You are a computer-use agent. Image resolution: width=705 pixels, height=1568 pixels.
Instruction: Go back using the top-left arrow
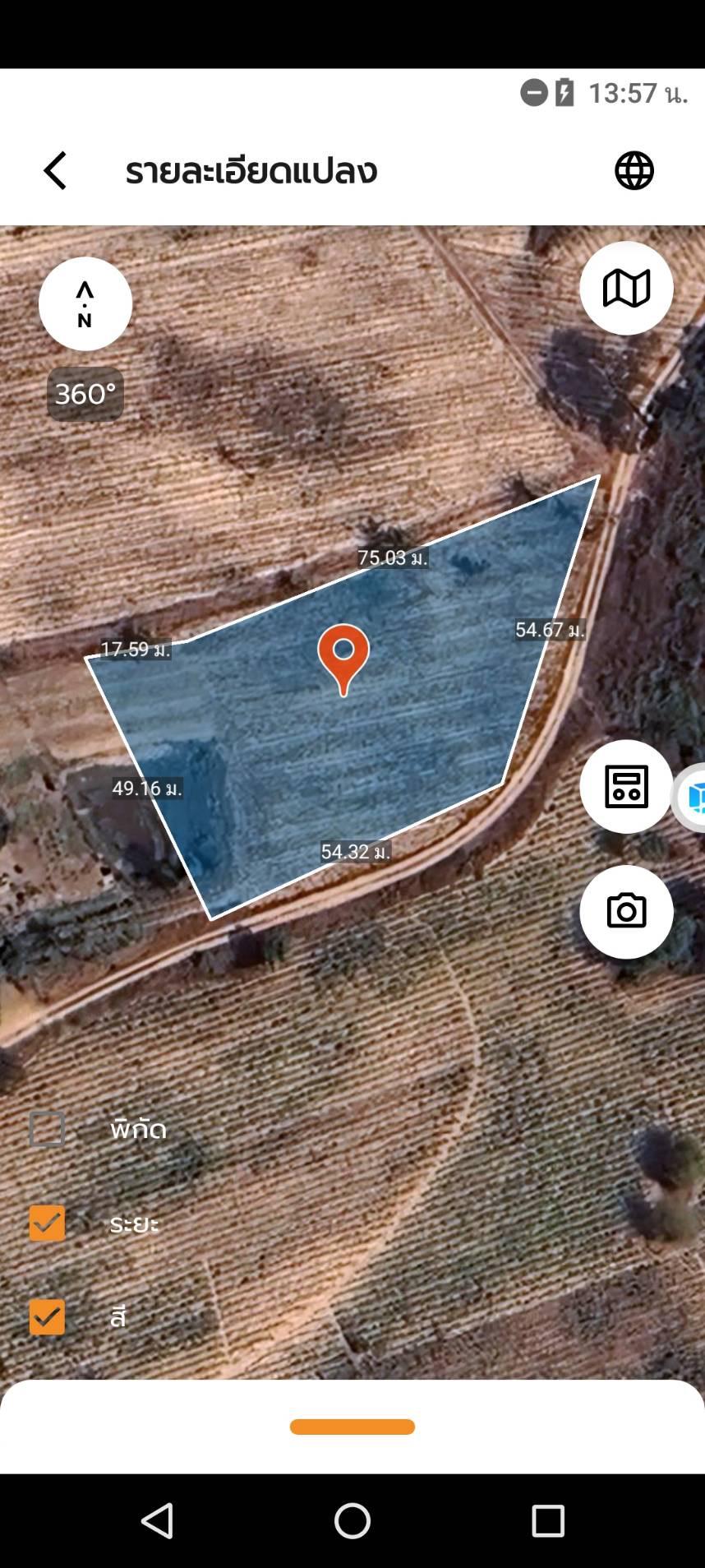[x=55, y=171]
